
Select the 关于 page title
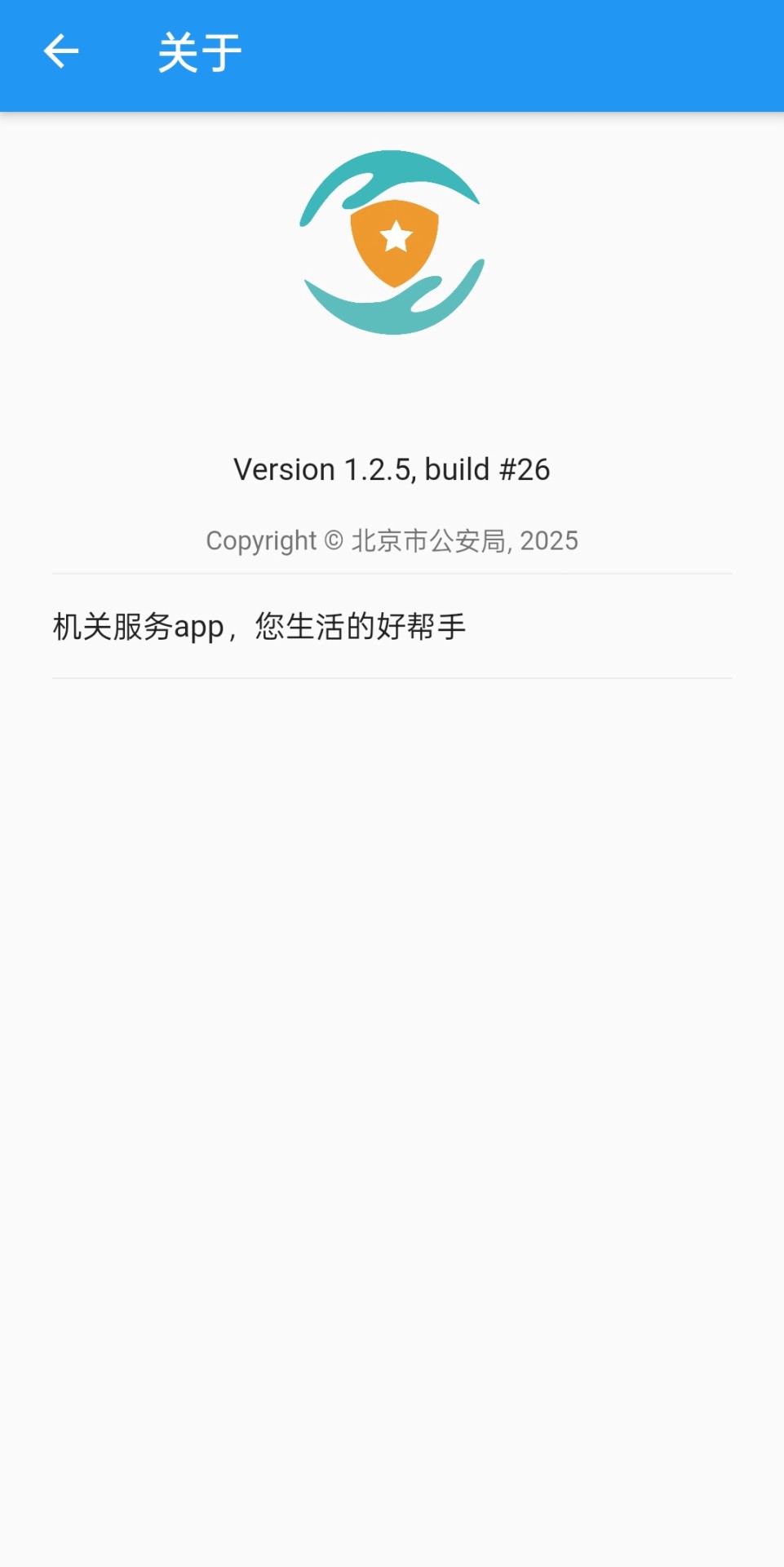click(199, 51)
